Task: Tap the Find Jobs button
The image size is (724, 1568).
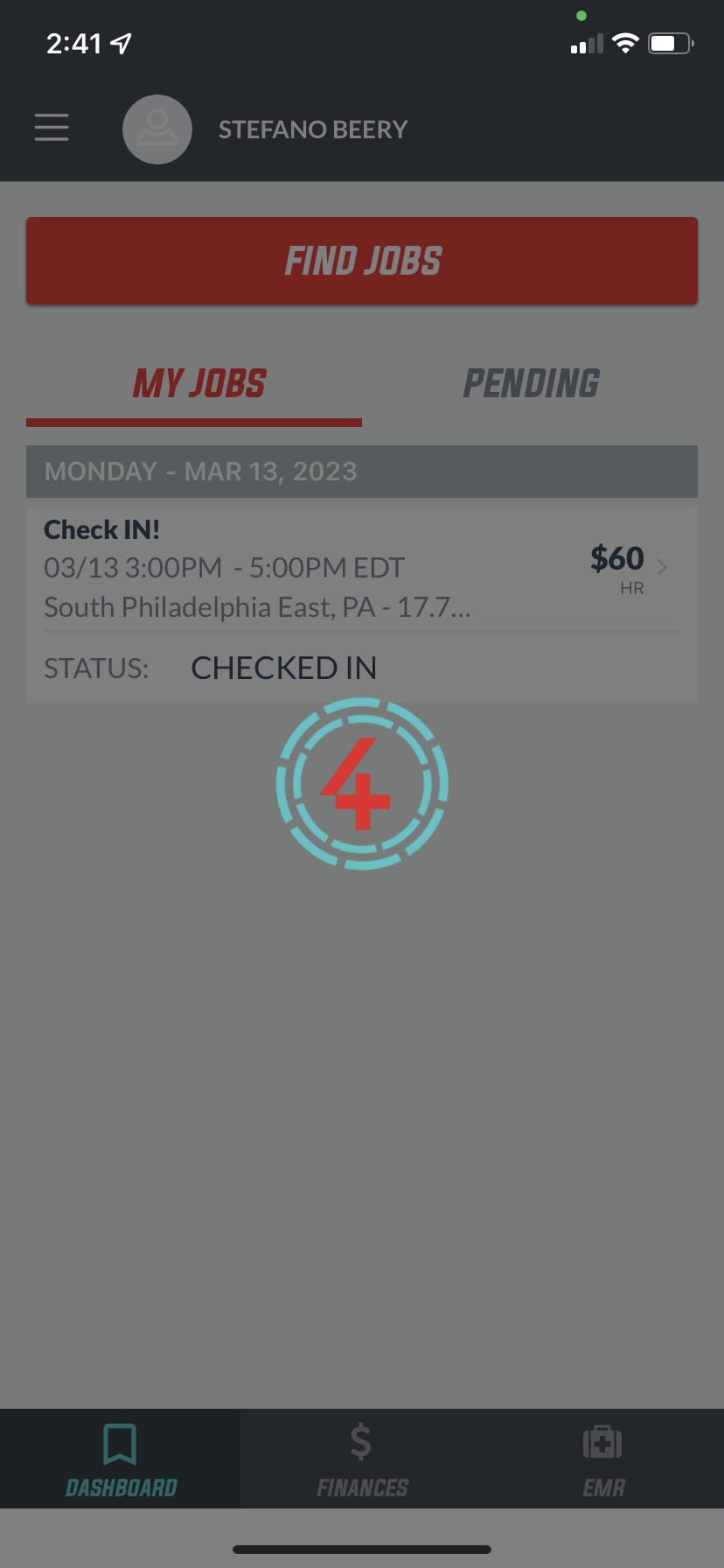Action: pyautogui.click(x=362, y=261)
